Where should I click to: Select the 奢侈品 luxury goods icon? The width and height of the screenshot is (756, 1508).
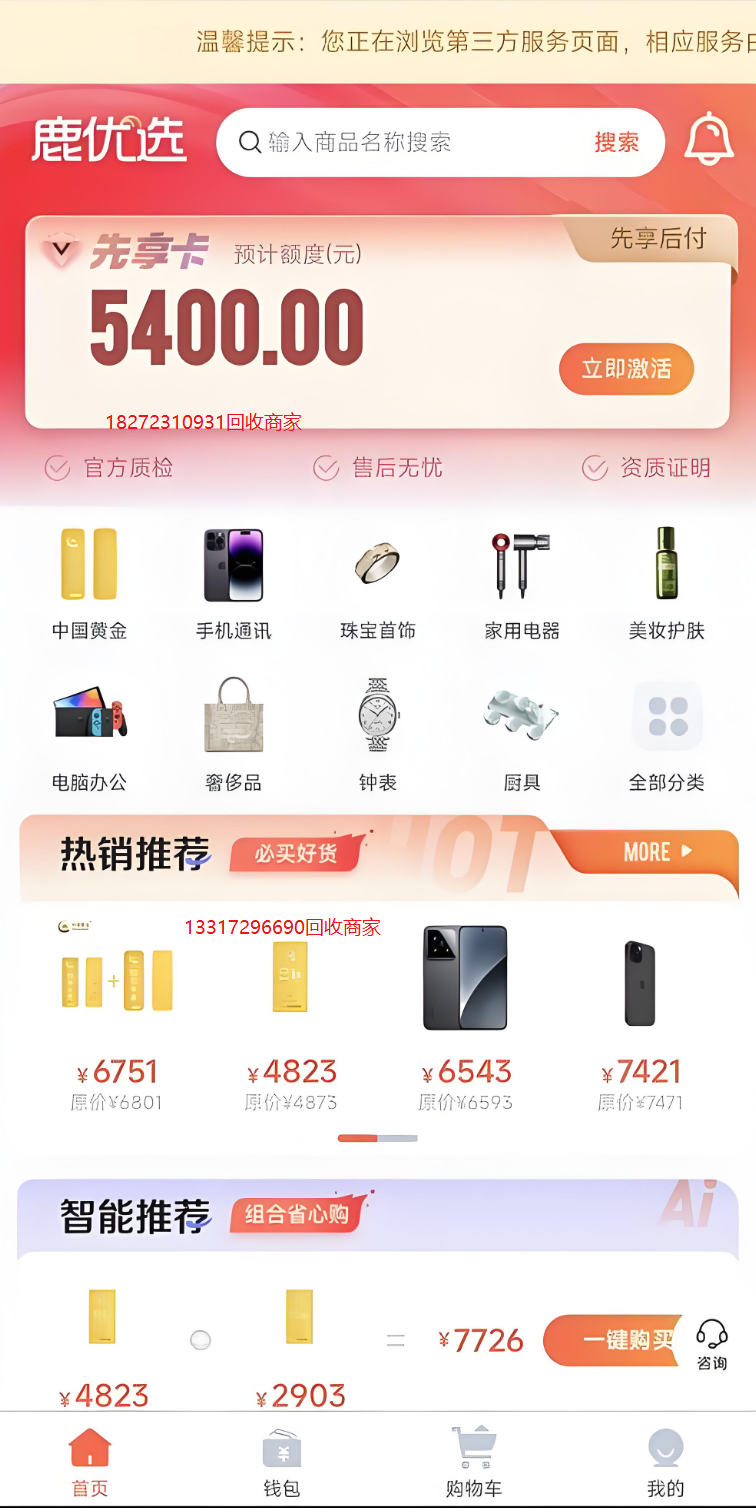[x=233, y=716]
